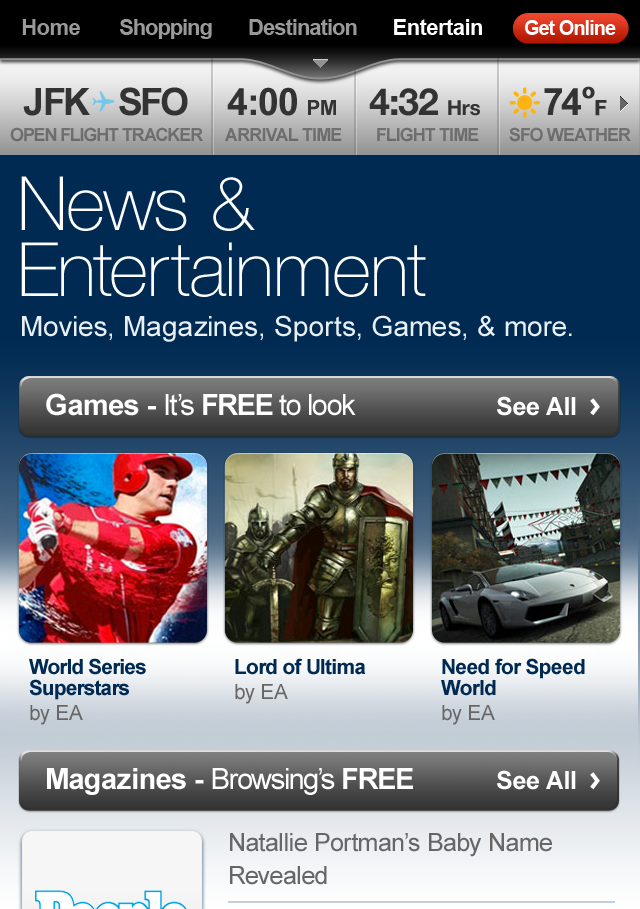Screen dimensions: 640x909
Task: Open the JFK to SFO flight tracker
Action: click(106, 115)
